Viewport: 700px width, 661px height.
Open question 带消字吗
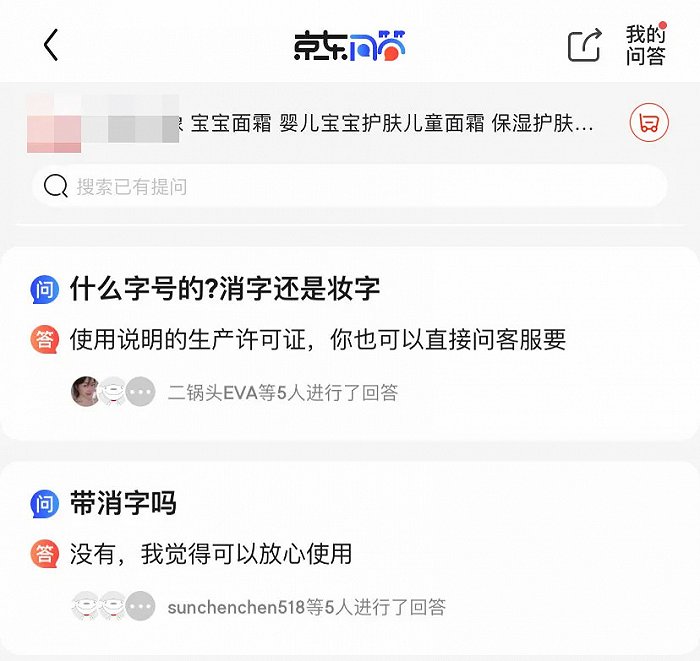pyautogui.click(x=123, y=503)
